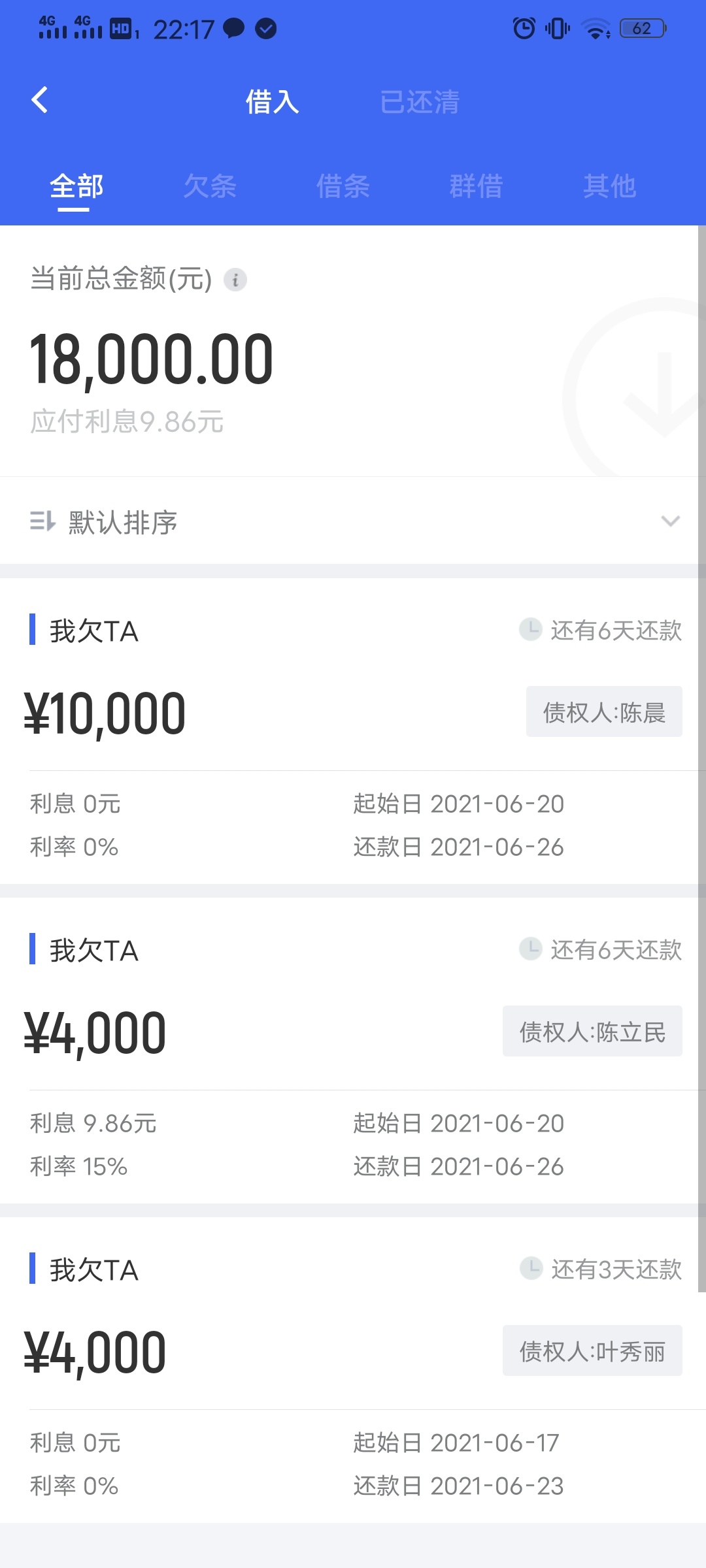The width and height of the screenshot is (706, 1568).
Task: Tap the info icon beside 当前总金额
Action: [235, 280]
